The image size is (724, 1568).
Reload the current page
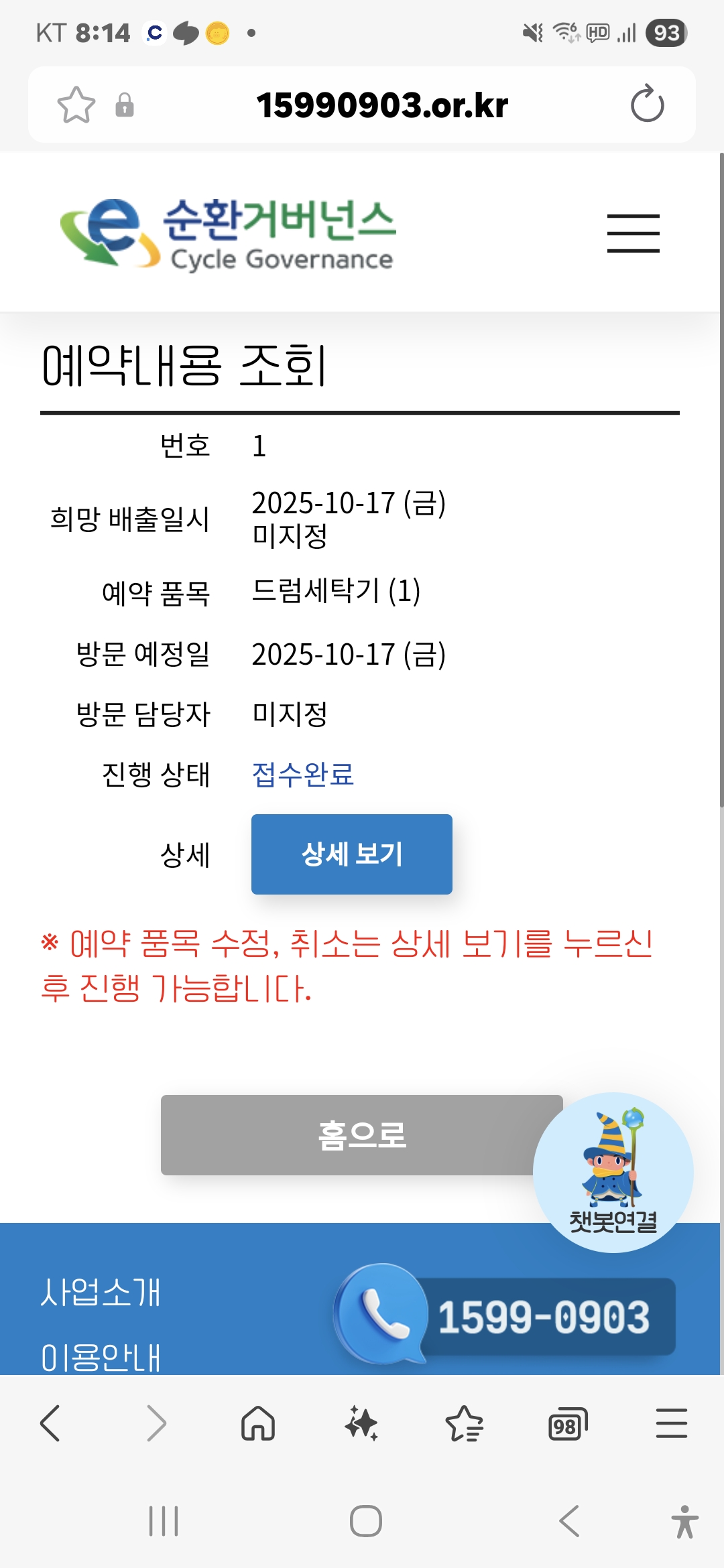click(647, 105)
